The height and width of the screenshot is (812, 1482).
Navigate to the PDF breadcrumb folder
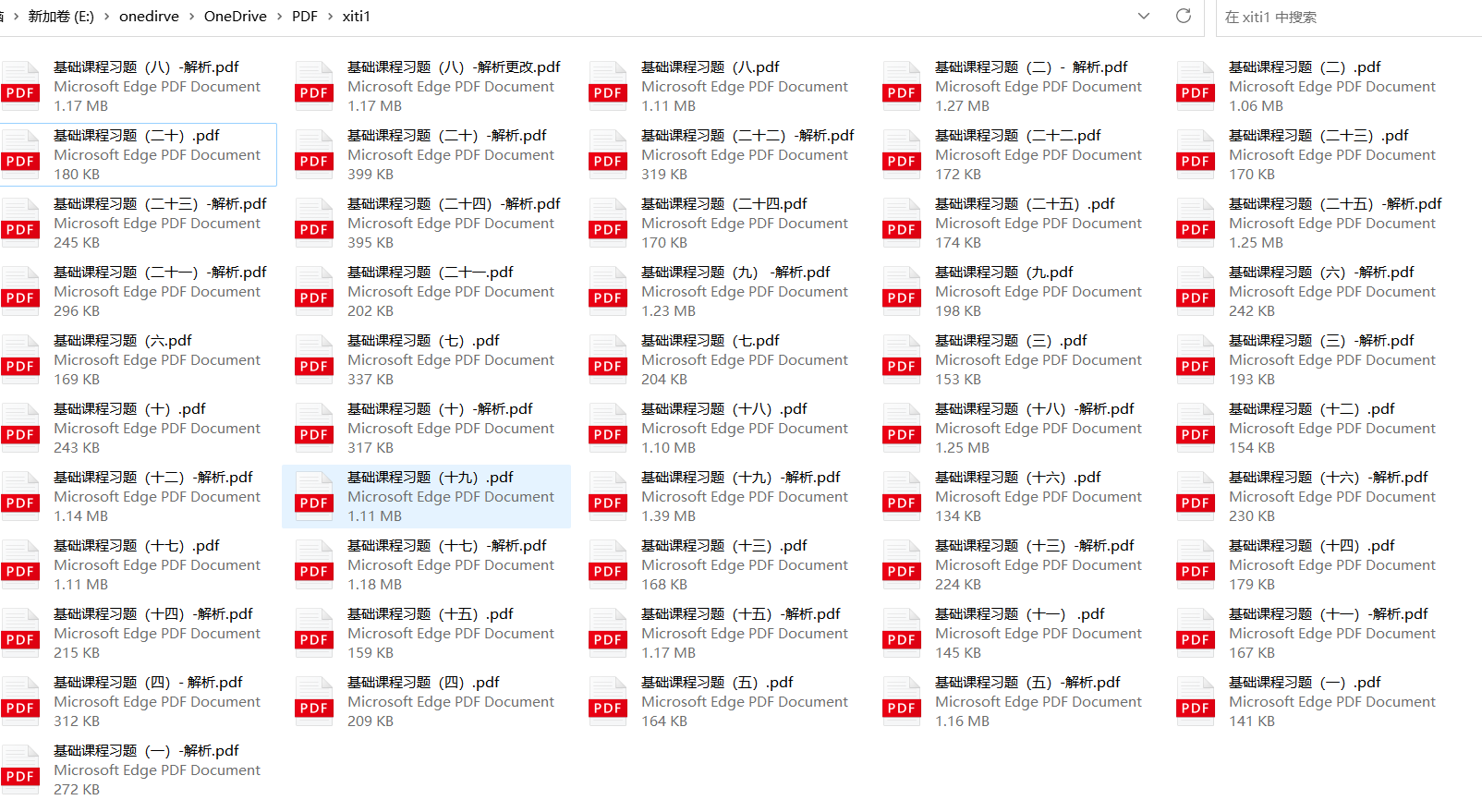(x=304, y=17)
